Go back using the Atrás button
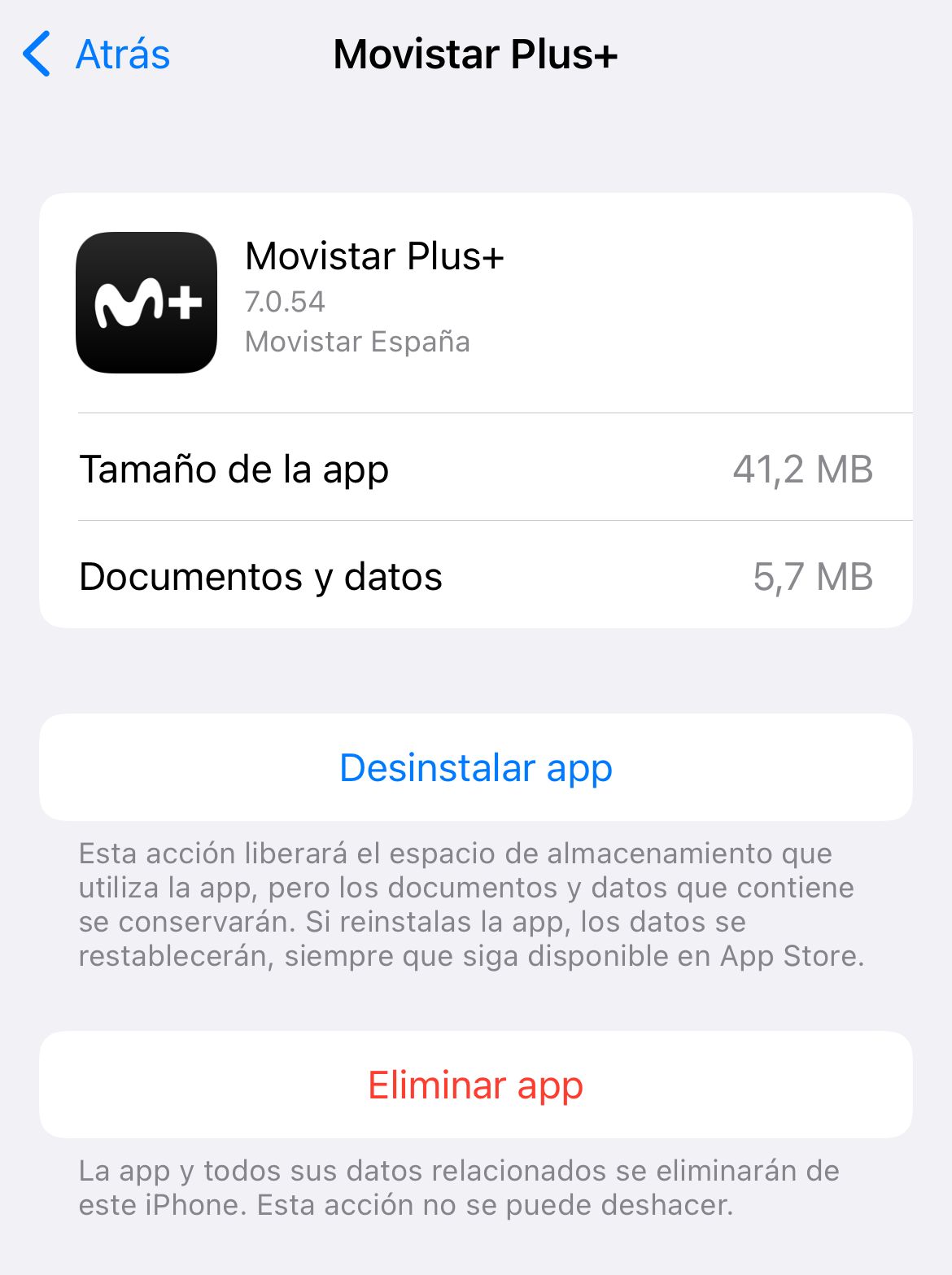 click(x=98, y=55)
